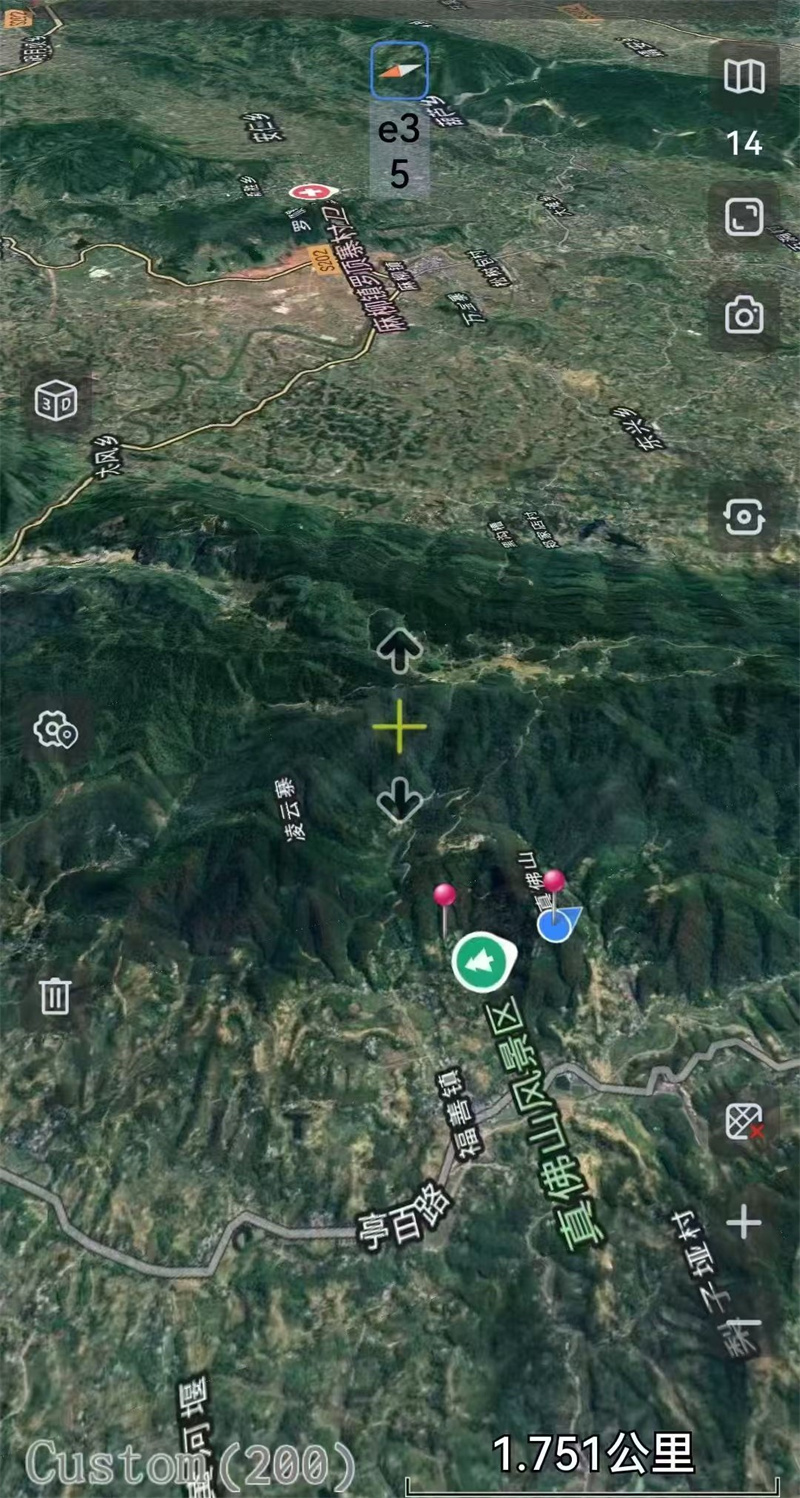Image resolution: width=800 pixels, height=1498 pixels.
Task: Open the red hospital marker
Action: 313,191
